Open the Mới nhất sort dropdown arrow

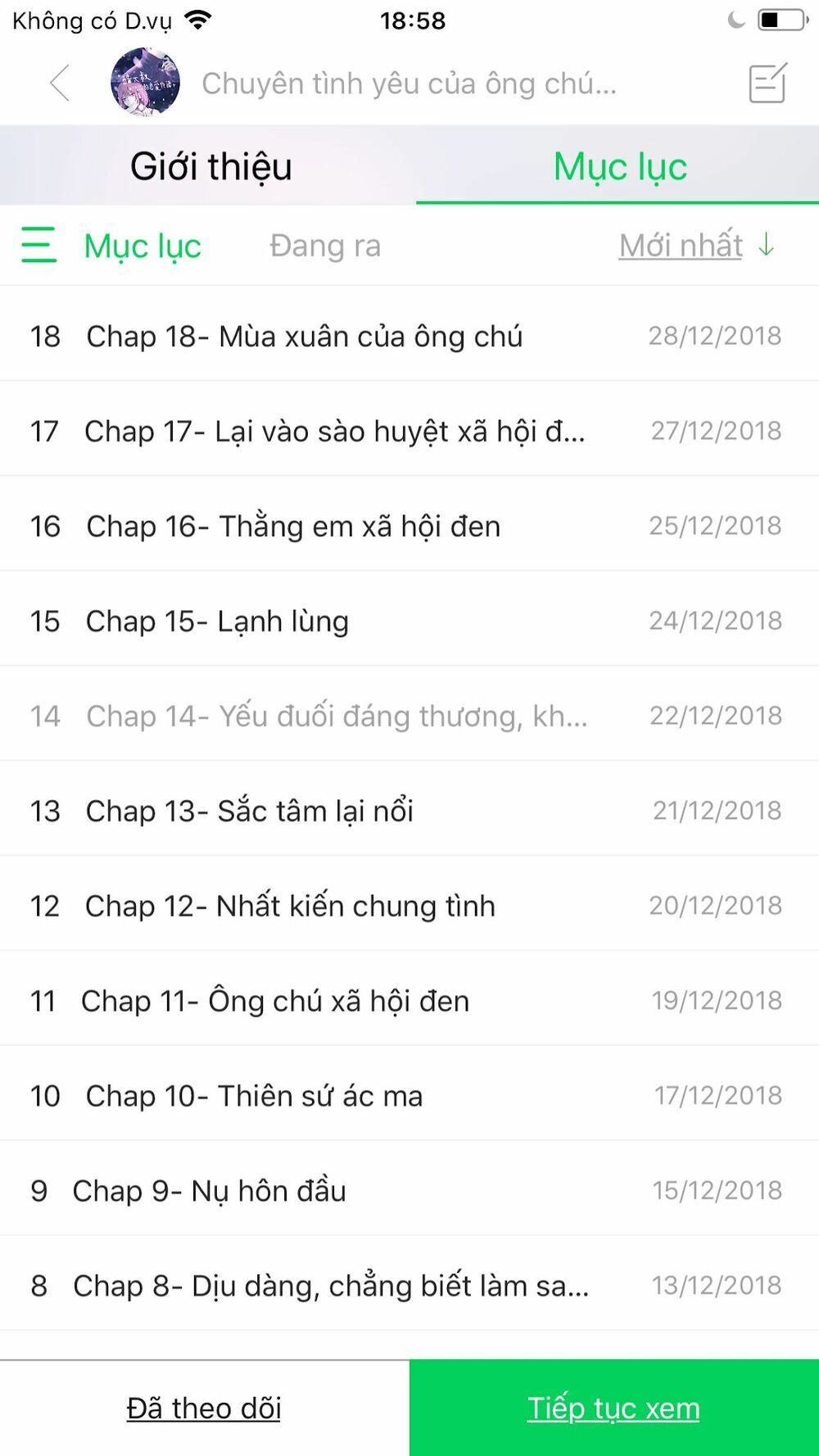767,245
